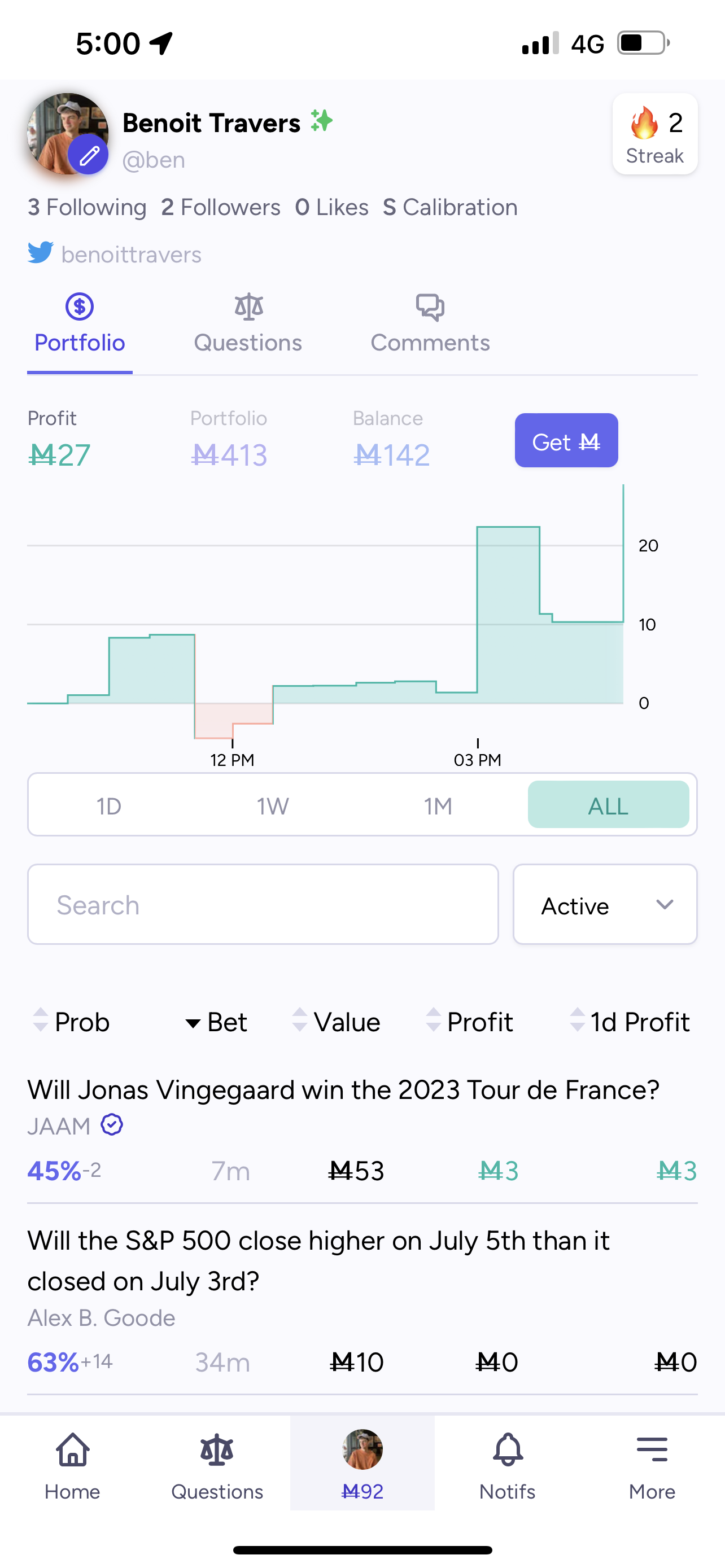The height and width of the screenshot is (1568, 725).
Task: View the 3 Following list
Action: (x=86, y=208)
